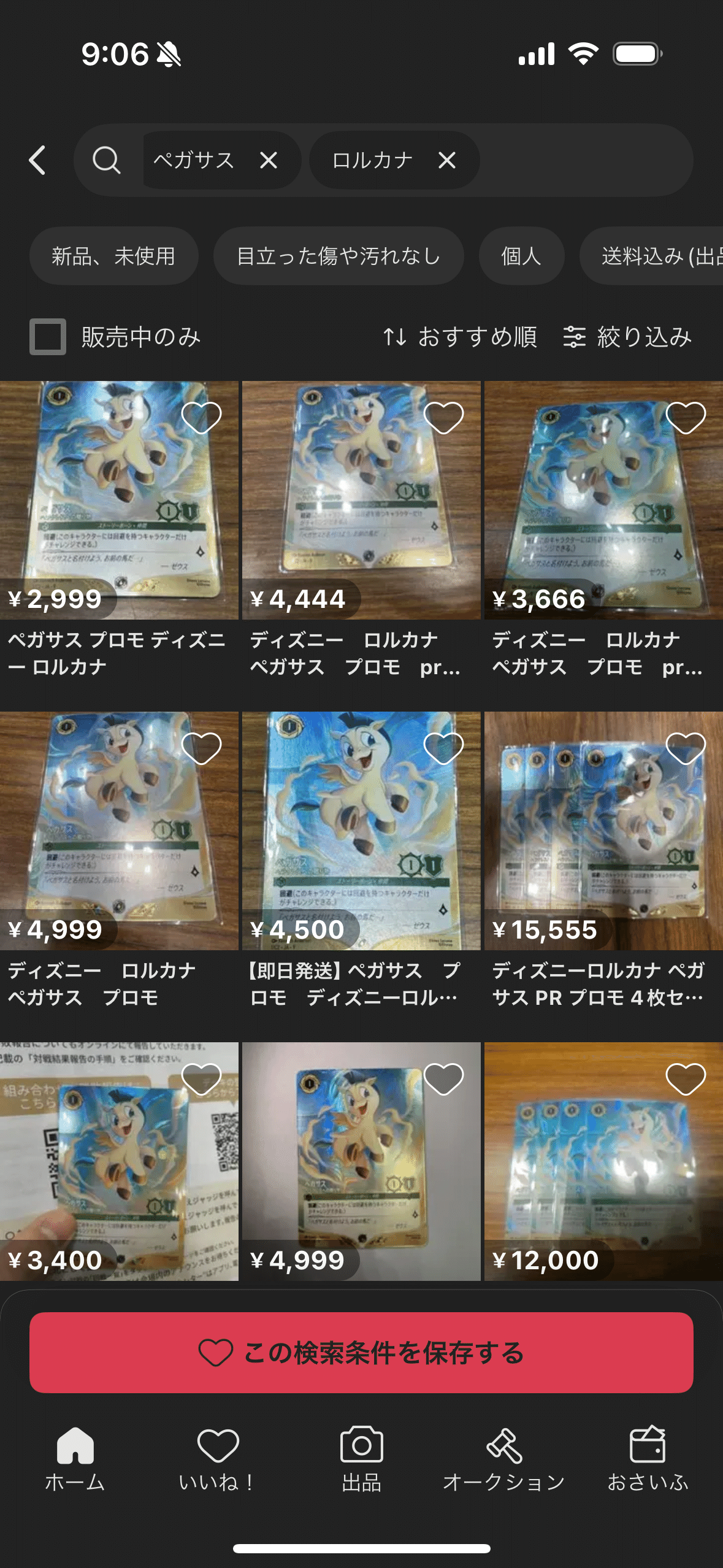The image size is (723, 1568).
Task: Remove the ロルカナ search tag
Action: tap(447, 160)
